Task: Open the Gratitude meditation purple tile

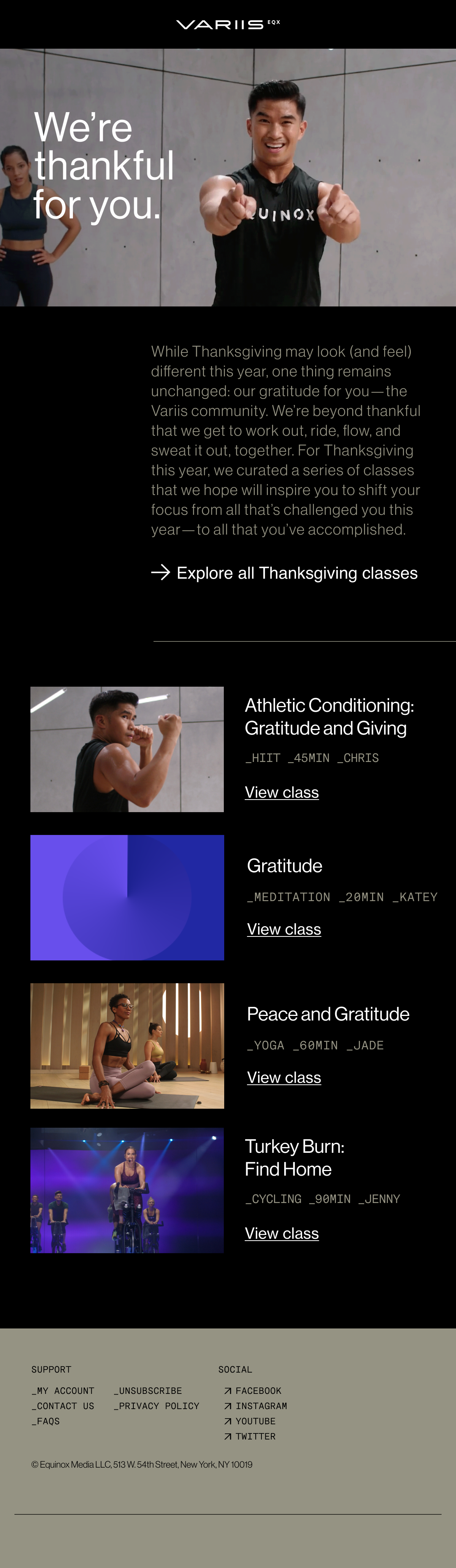Action: click(x=127, y=897)
